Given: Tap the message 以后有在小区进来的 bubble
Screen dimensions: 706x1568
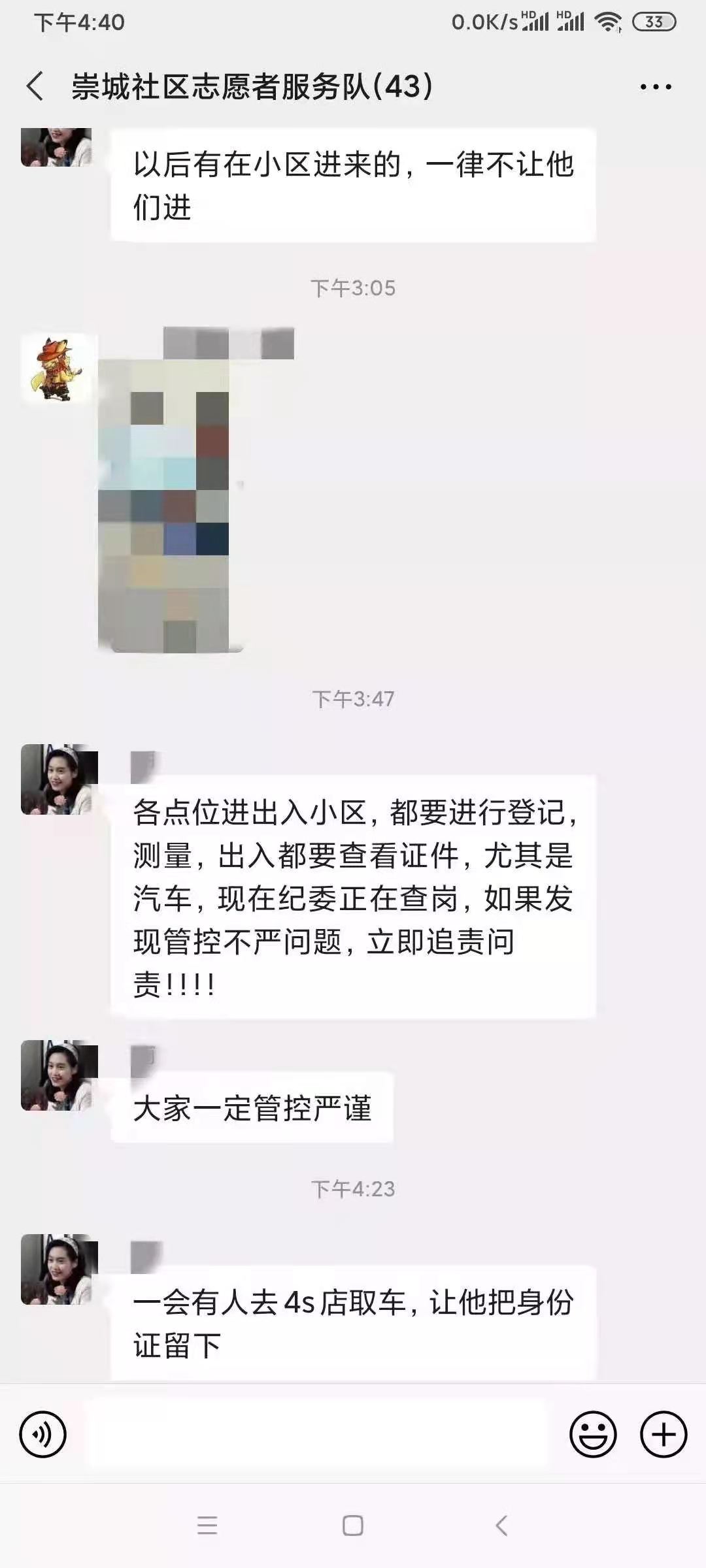Looking at the screenshot, I should point(353,183).
